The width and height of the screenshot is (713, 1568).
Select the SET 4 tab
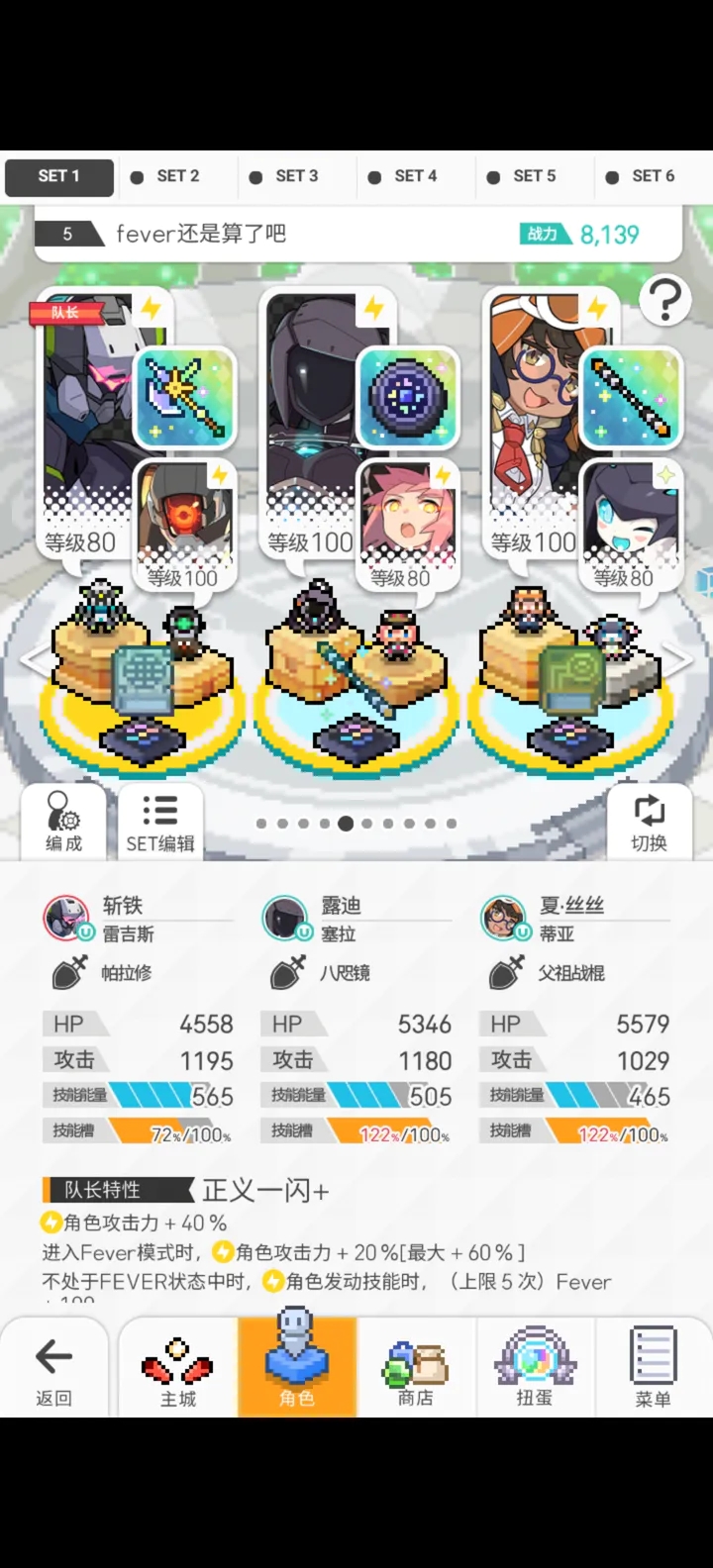pyautogui.click(x=415, y=176)
